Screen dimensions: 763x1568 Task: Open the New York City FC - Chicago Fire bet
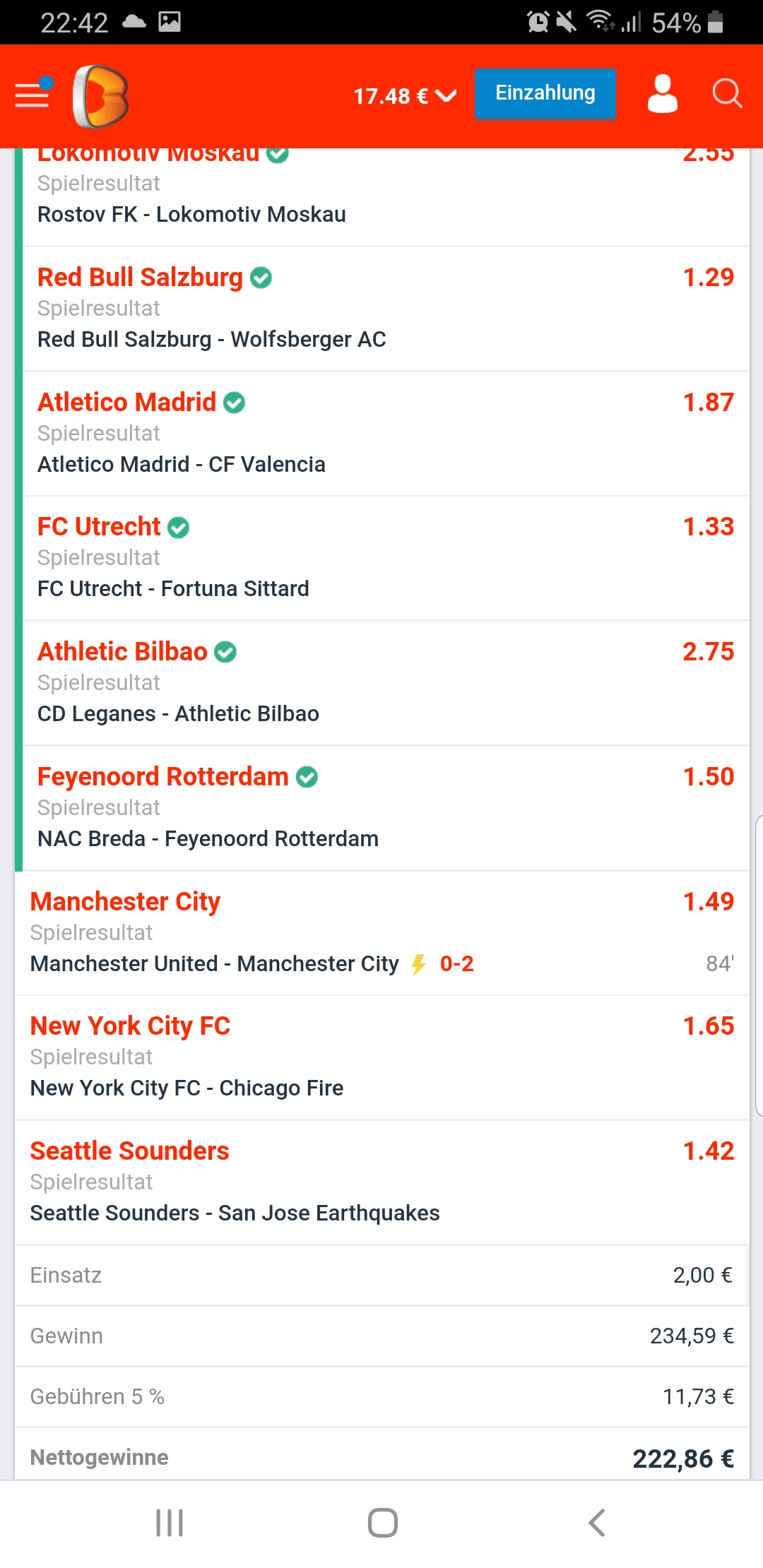click(x=382, y=1057)
